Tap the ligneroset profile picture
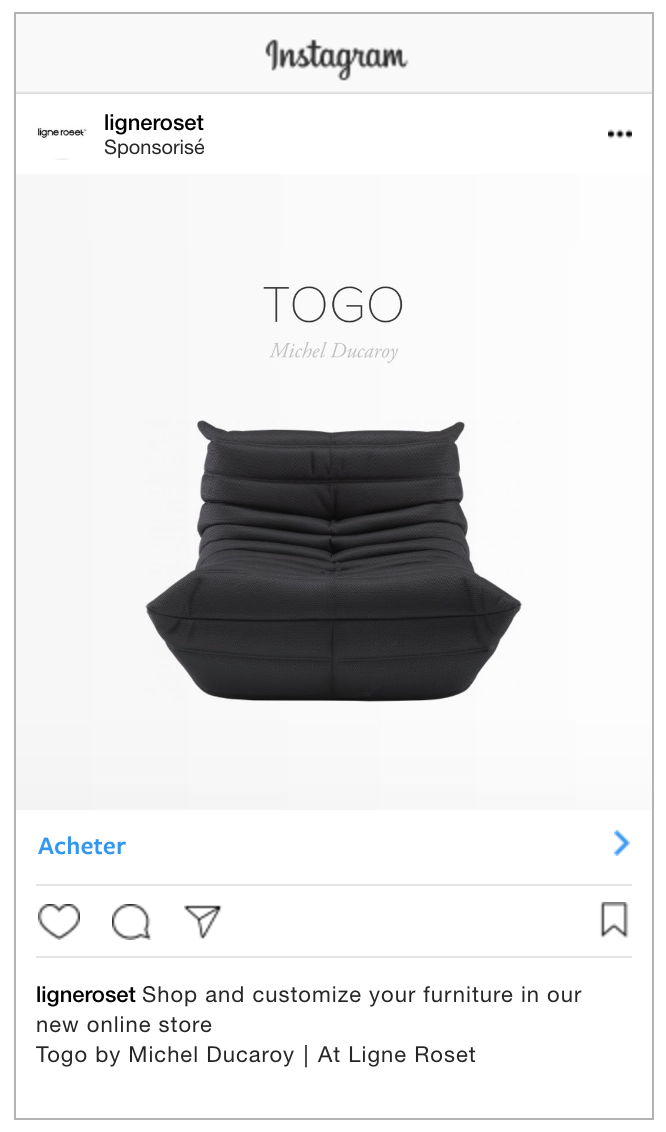 [x=61, y=133]
